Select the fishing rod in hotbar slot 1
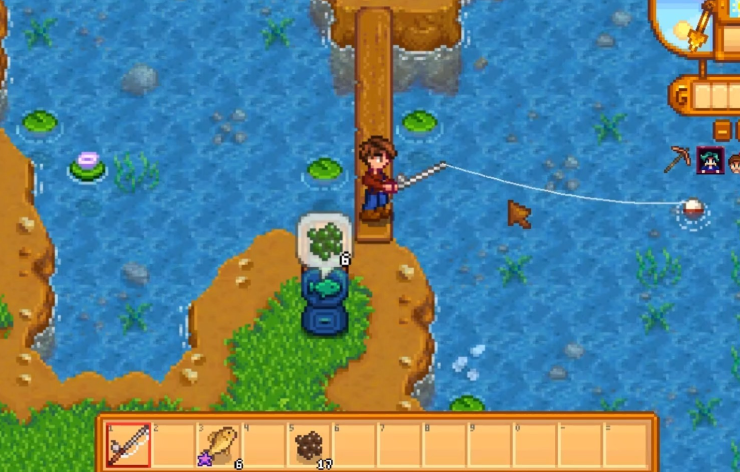The image size is (740, 472). point(129,442)
